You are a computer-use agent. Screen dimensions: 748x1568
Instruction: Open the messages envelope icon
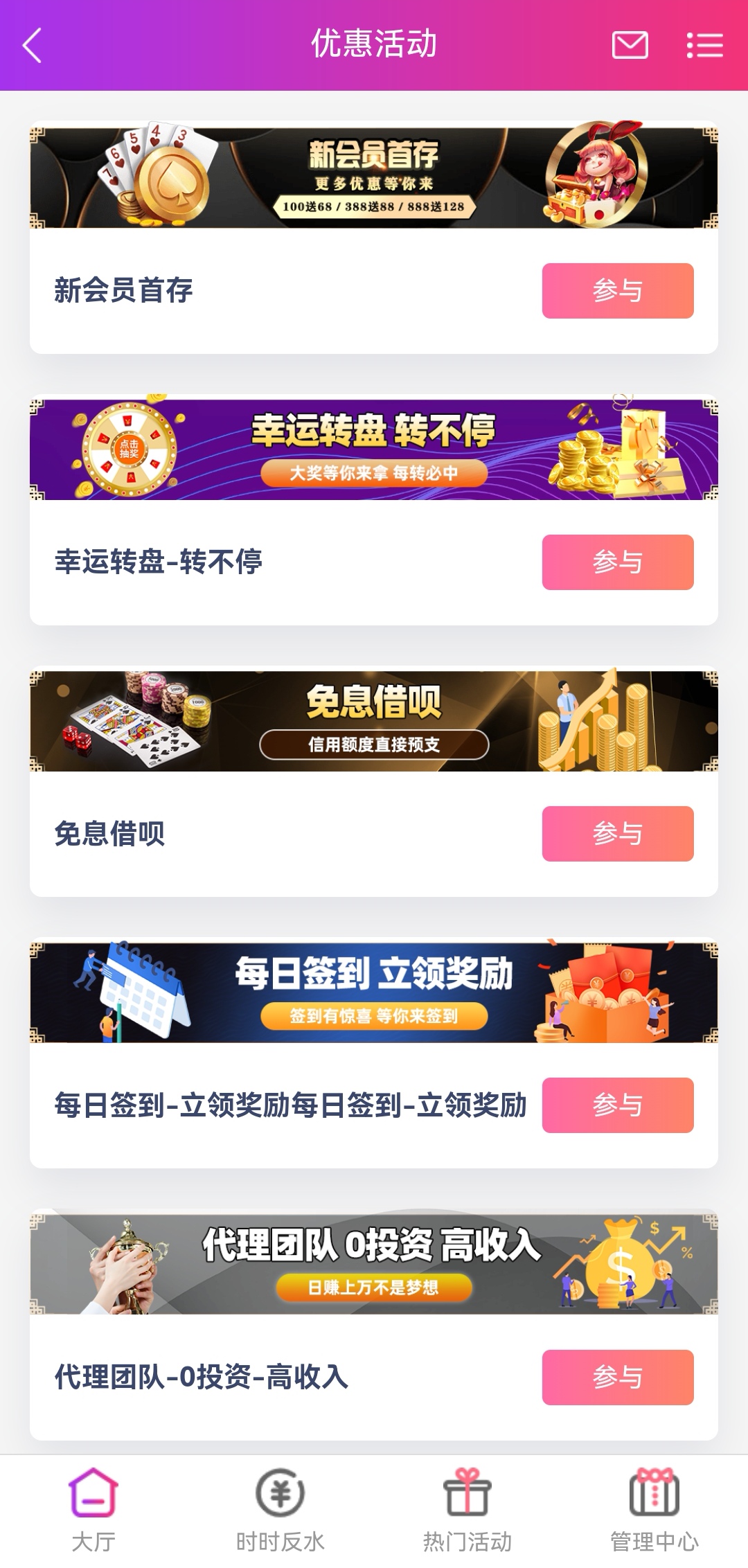click(x=630, y=46)
